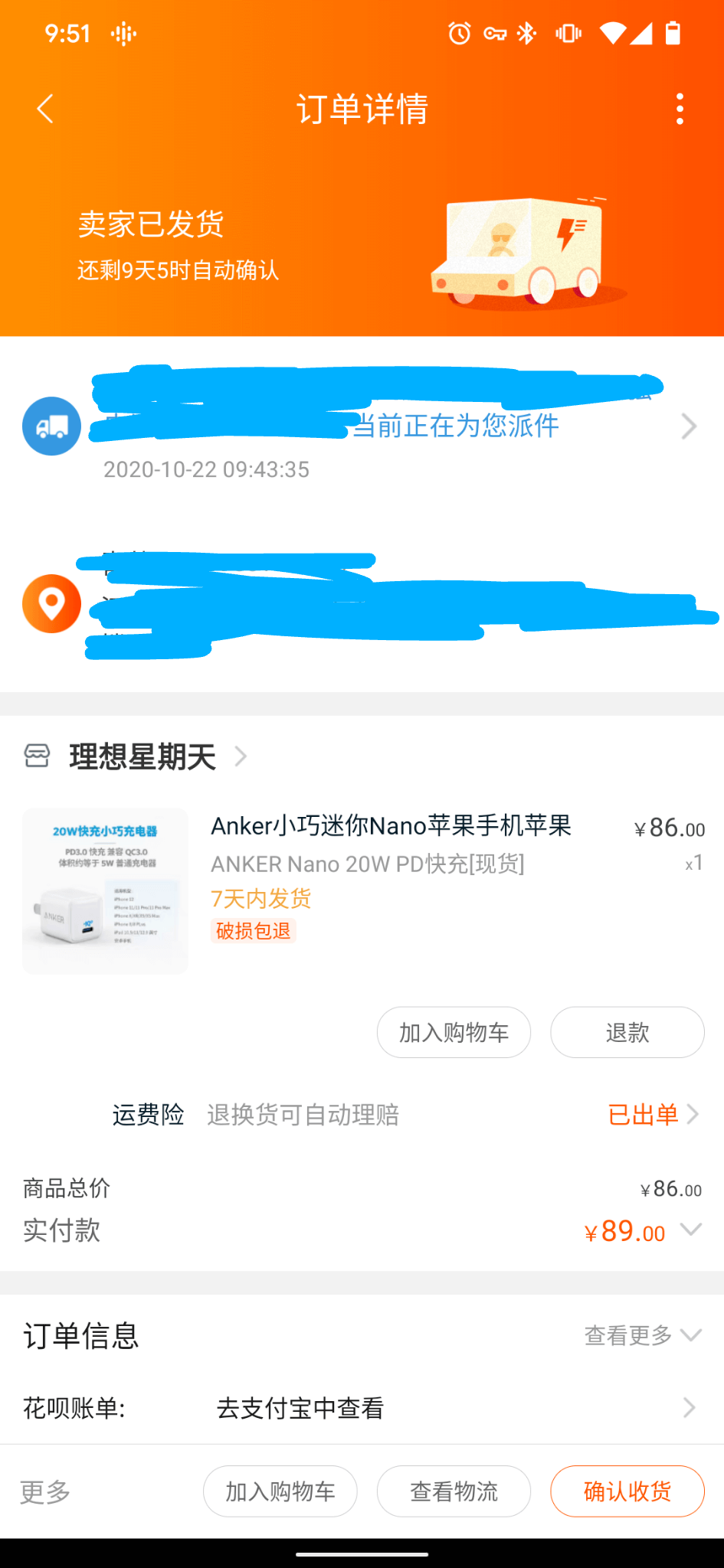
Task: Tap the Anker charger product thumbnail
Action: click(104, 890)
